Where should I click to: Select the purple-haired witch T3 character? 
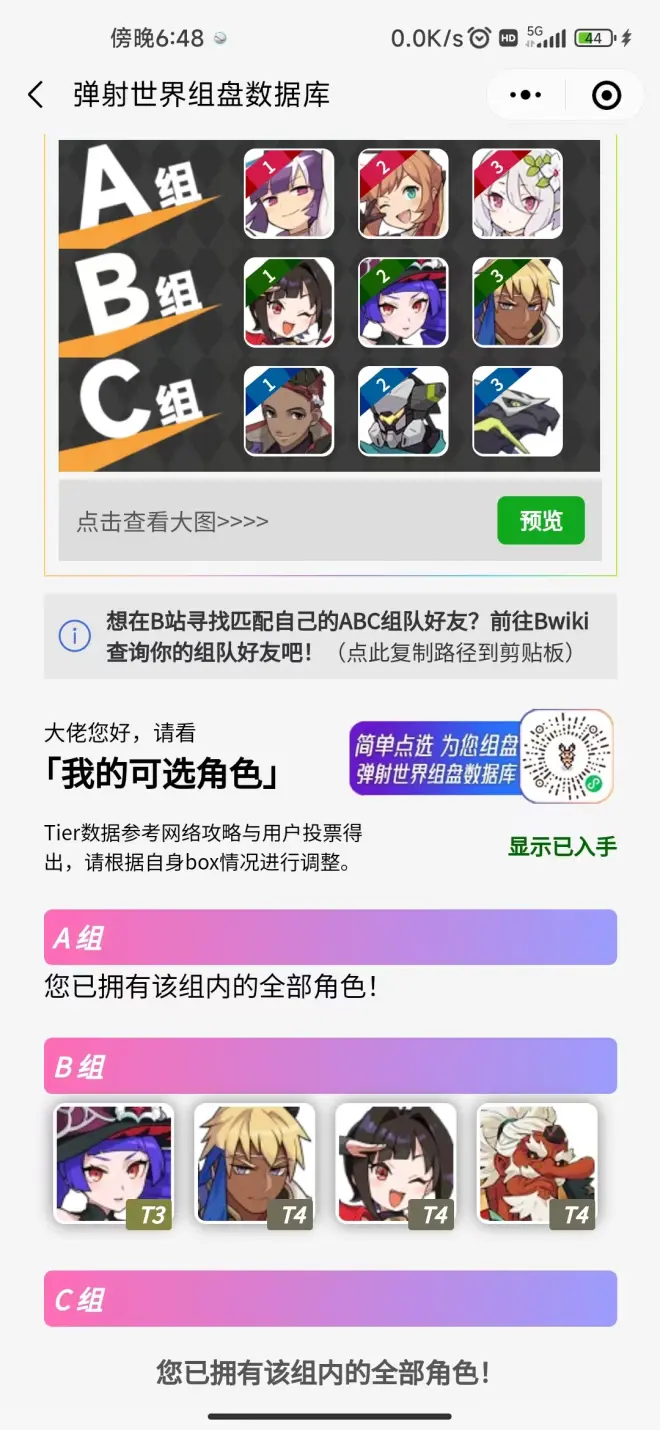pyautogui.click(x=113, y=1164)
